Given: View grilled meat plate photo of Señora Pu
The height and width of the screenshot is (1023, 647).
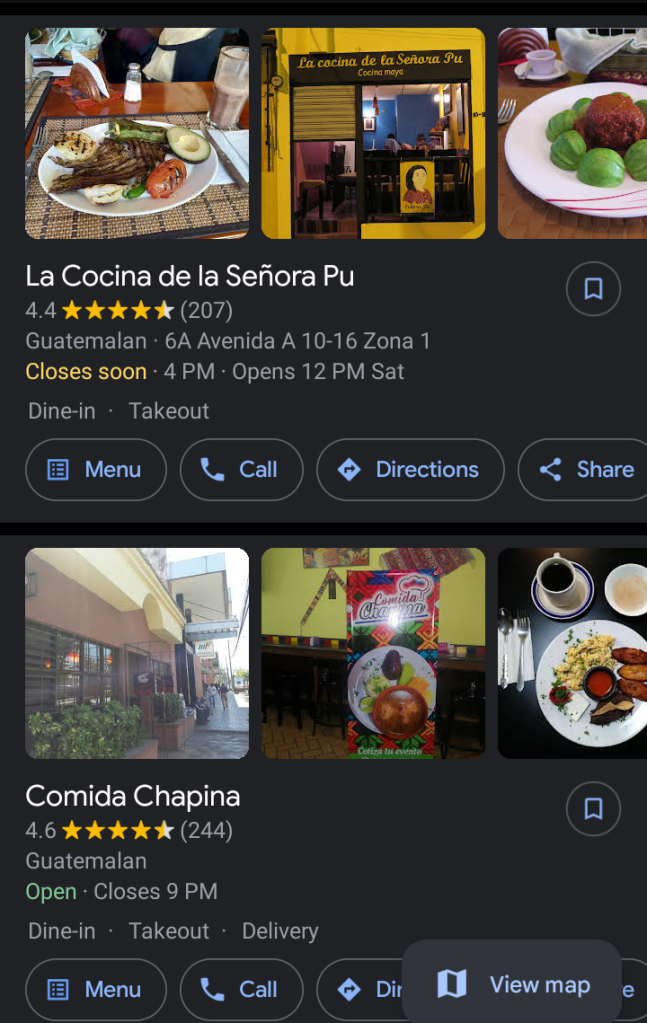Looking at the screenshot, I should [x=137, y=134].
